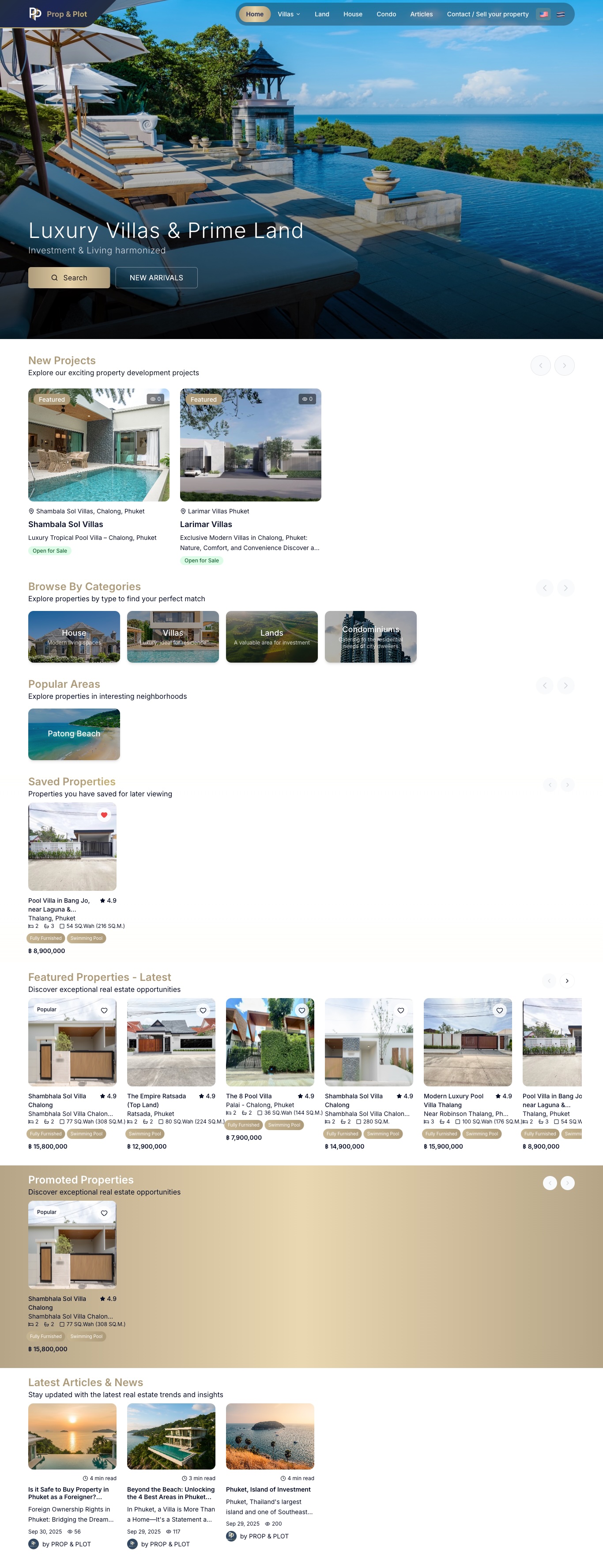Open the Villas dropdown in navigation
The image size is (603, 1568).
tap(288, 14)
